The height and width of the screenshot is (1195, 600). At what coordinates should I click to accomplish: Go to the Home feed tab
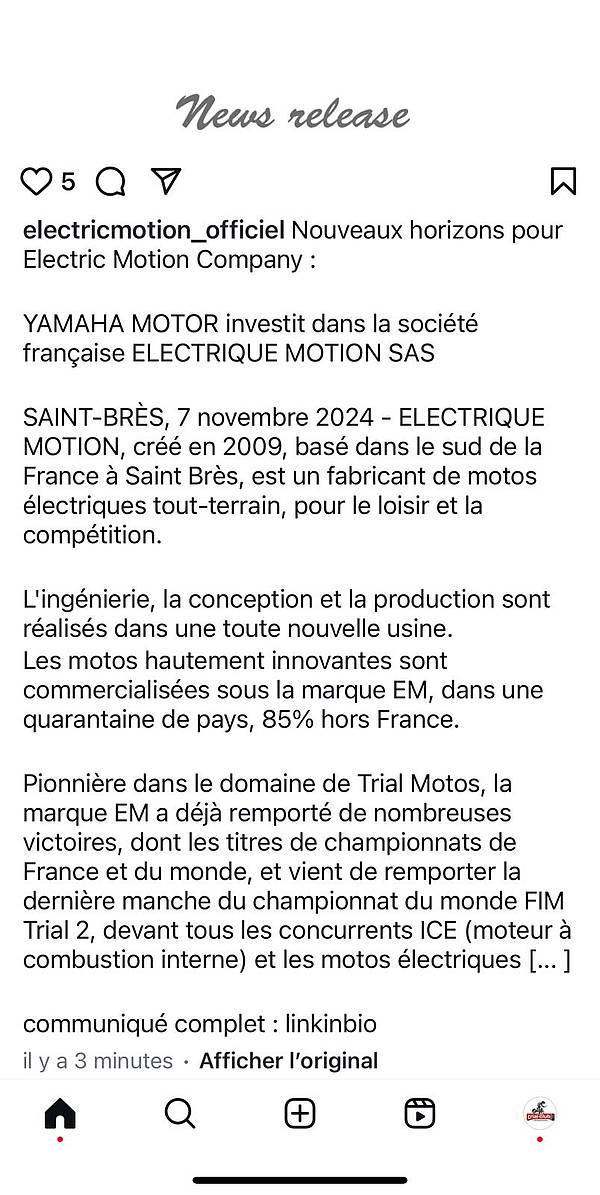tap(60, 1113)
